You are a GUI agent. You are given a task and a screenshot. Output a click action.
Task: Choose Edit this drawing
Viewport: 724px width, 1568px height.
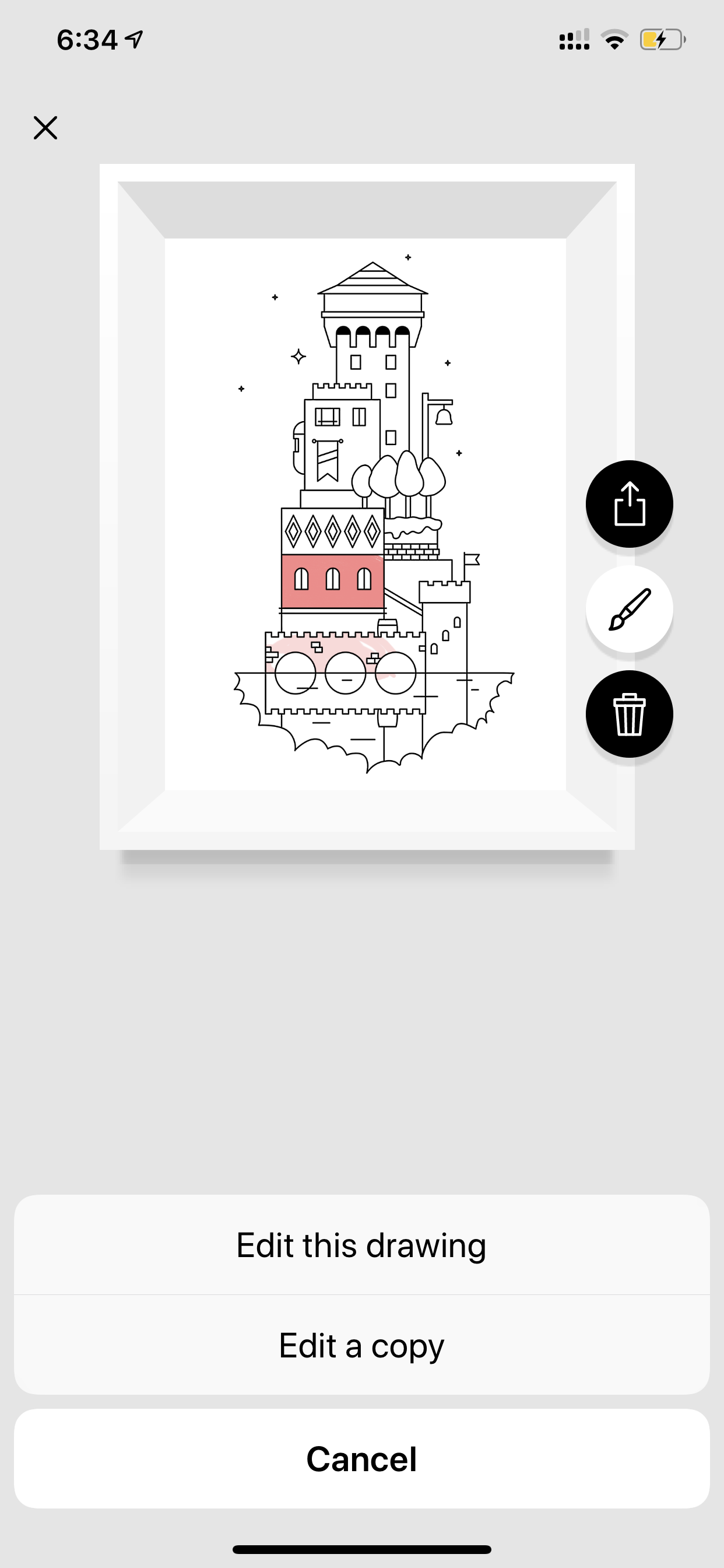pos(362,1245)
